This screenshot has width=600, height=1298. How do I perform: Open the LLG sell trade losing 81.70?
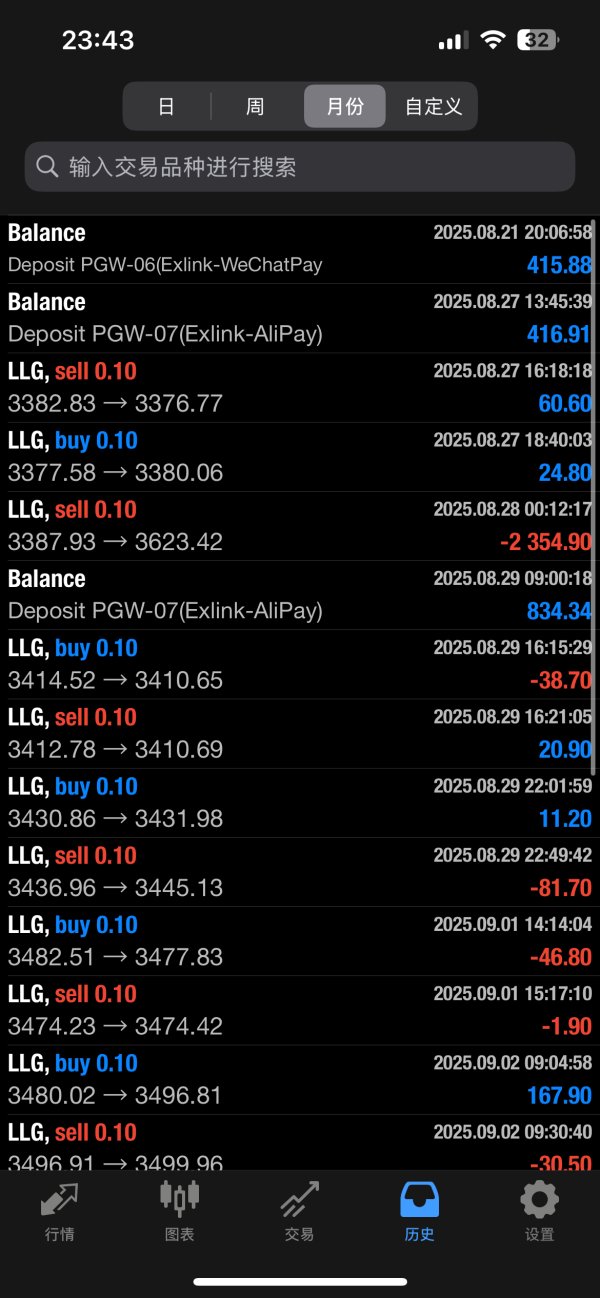click(x=300, y=872)
